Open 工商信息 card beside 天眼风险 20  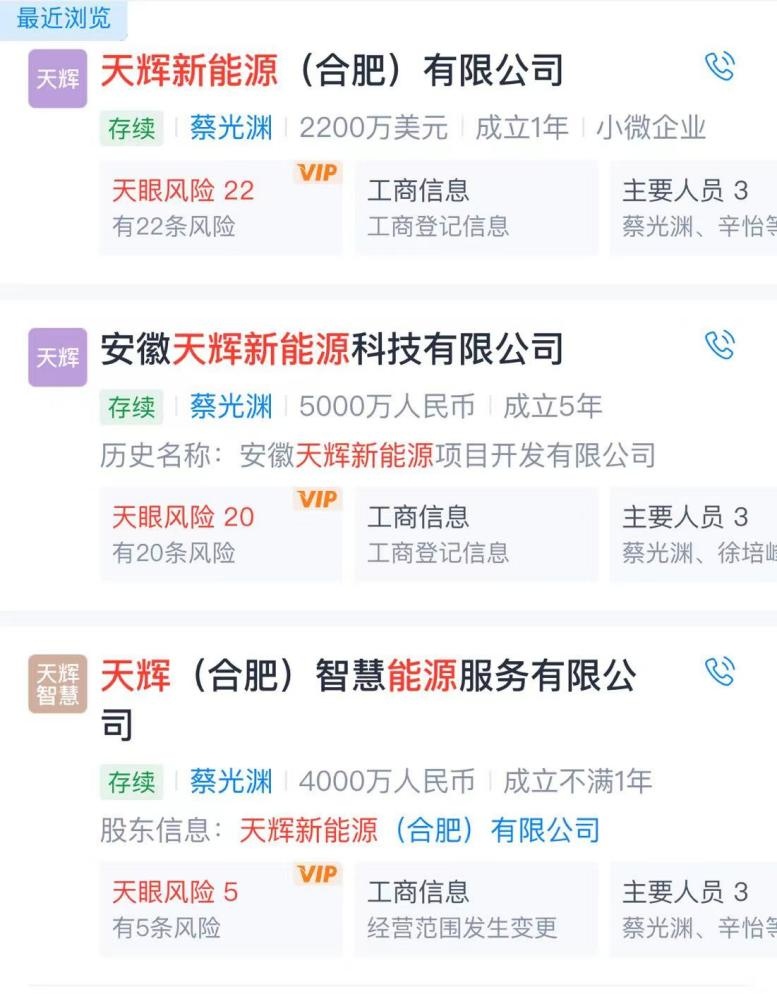(x=476, y=534)
